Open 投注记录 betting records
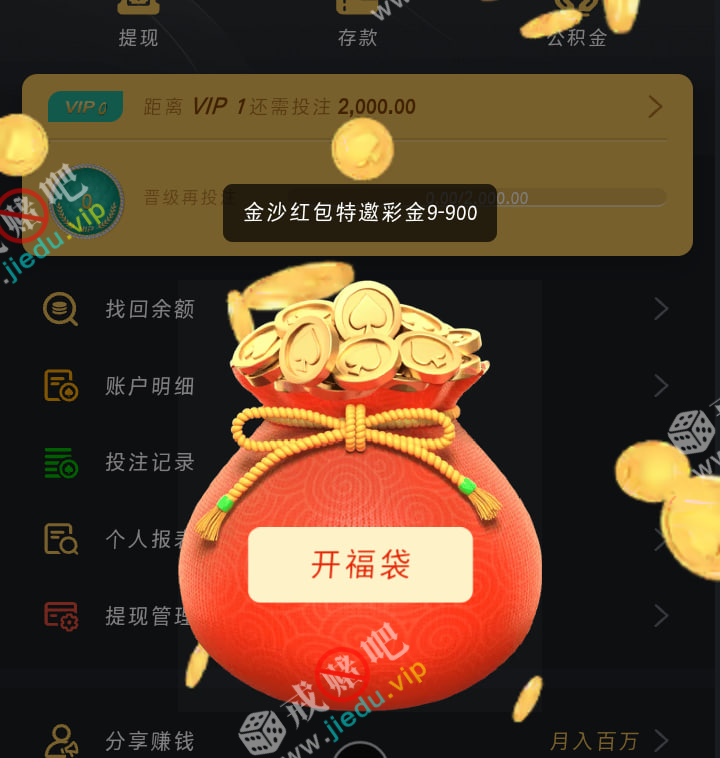The image size is (720, 758). [150, 463]
